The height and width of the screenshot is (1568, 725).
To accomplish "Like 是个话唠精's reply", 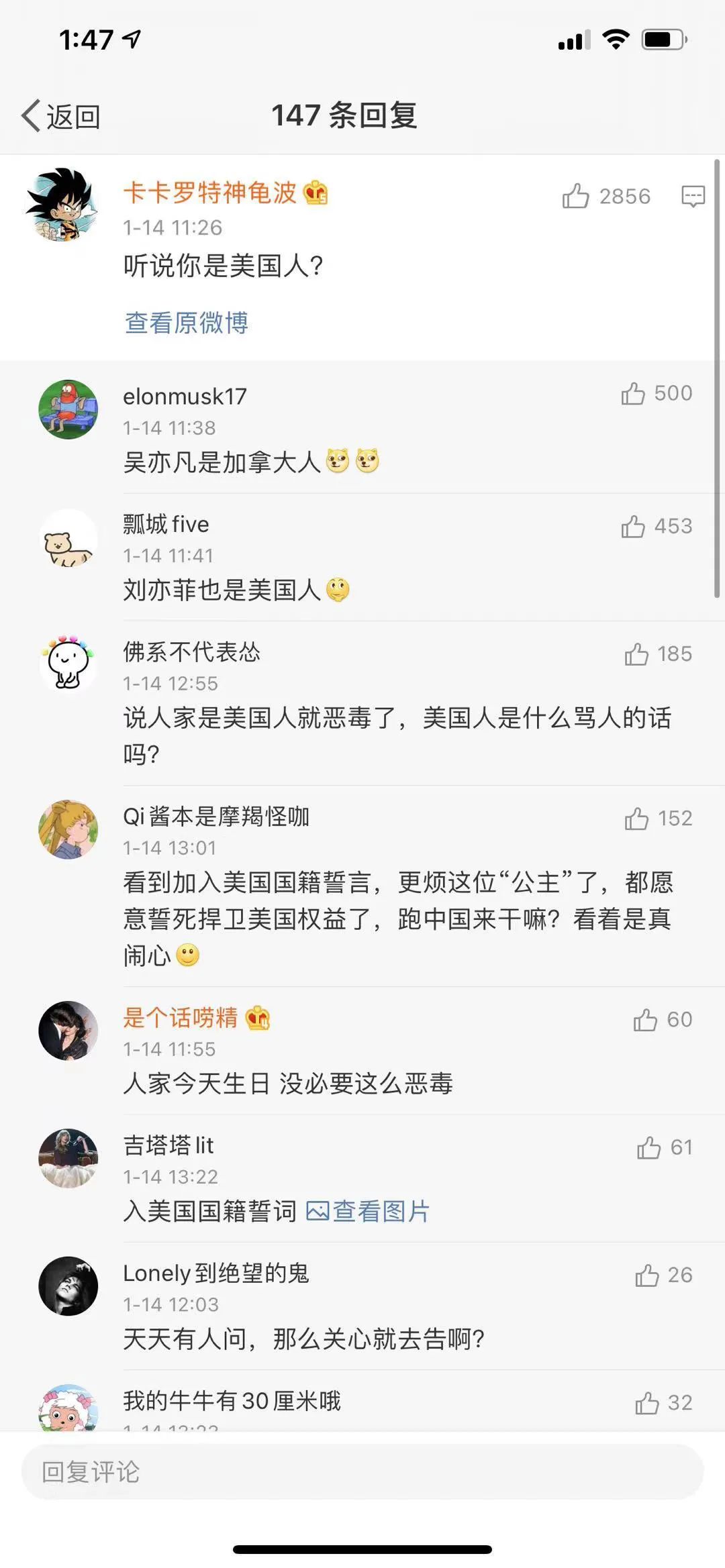I will coord(645,1020).
